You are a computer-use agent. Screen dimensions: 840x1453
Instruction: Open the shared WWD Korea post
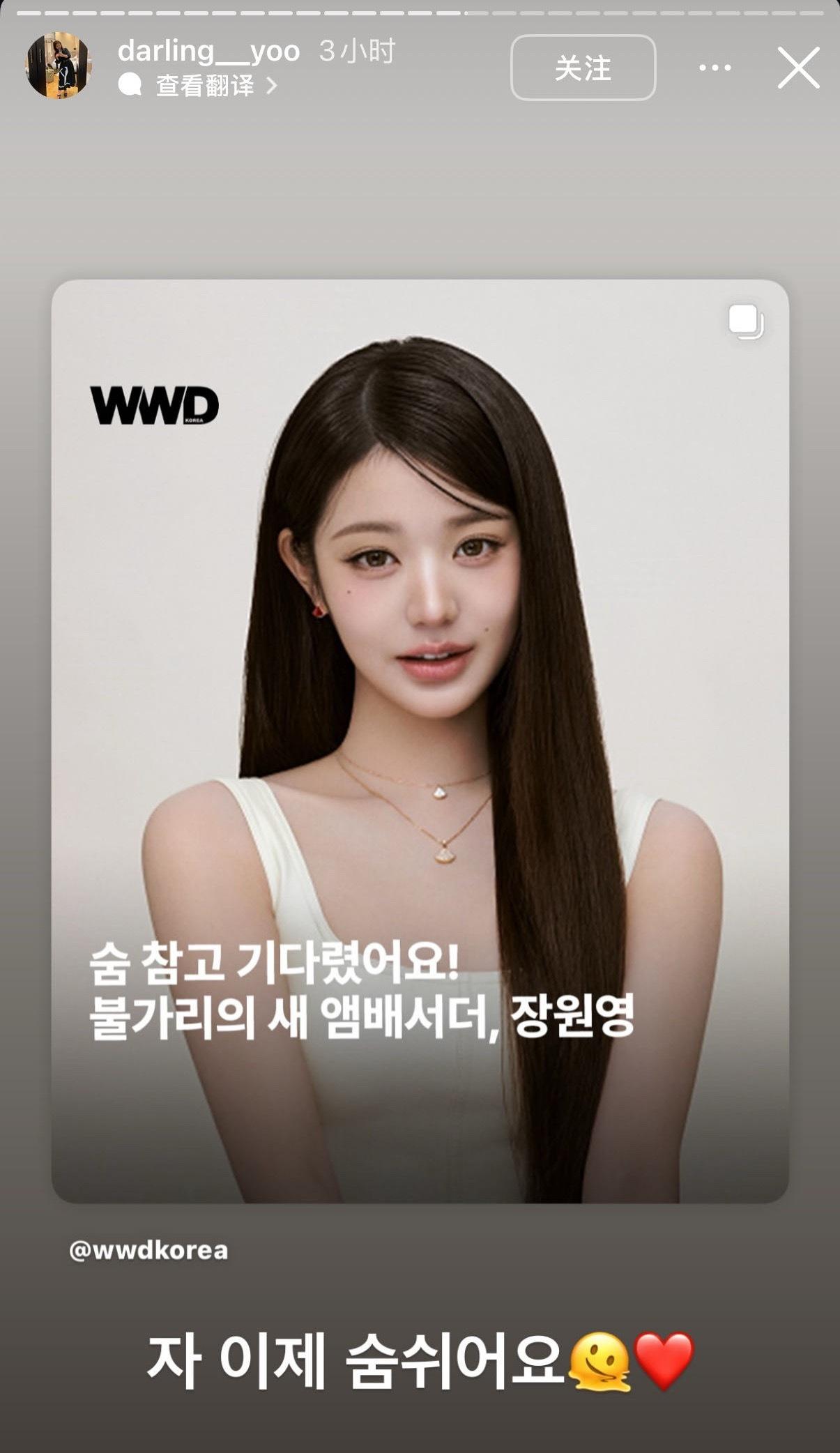coord(420,740)
